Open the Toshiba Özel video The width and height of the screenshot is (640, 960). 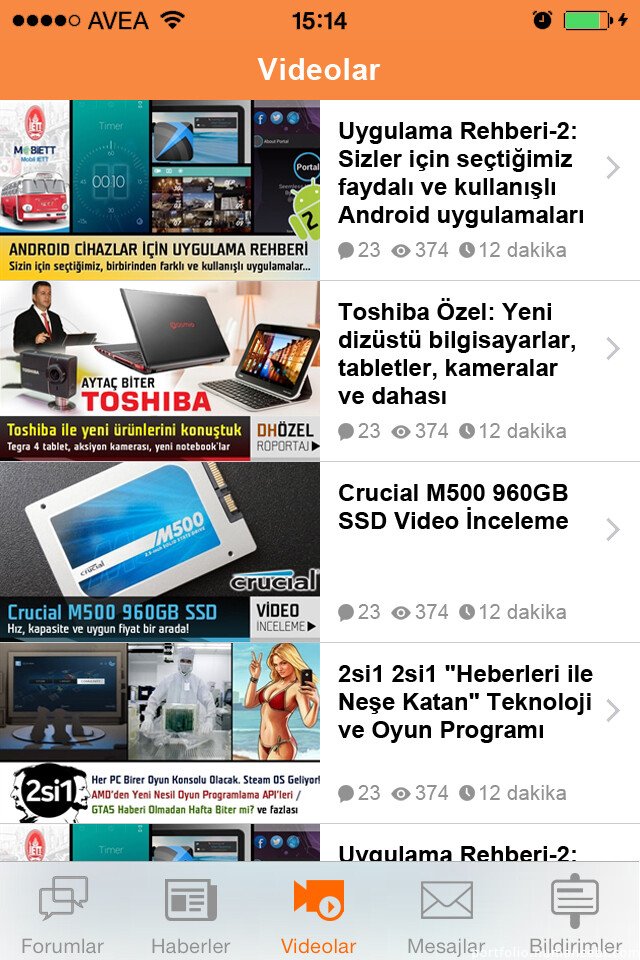pos(458,354)
